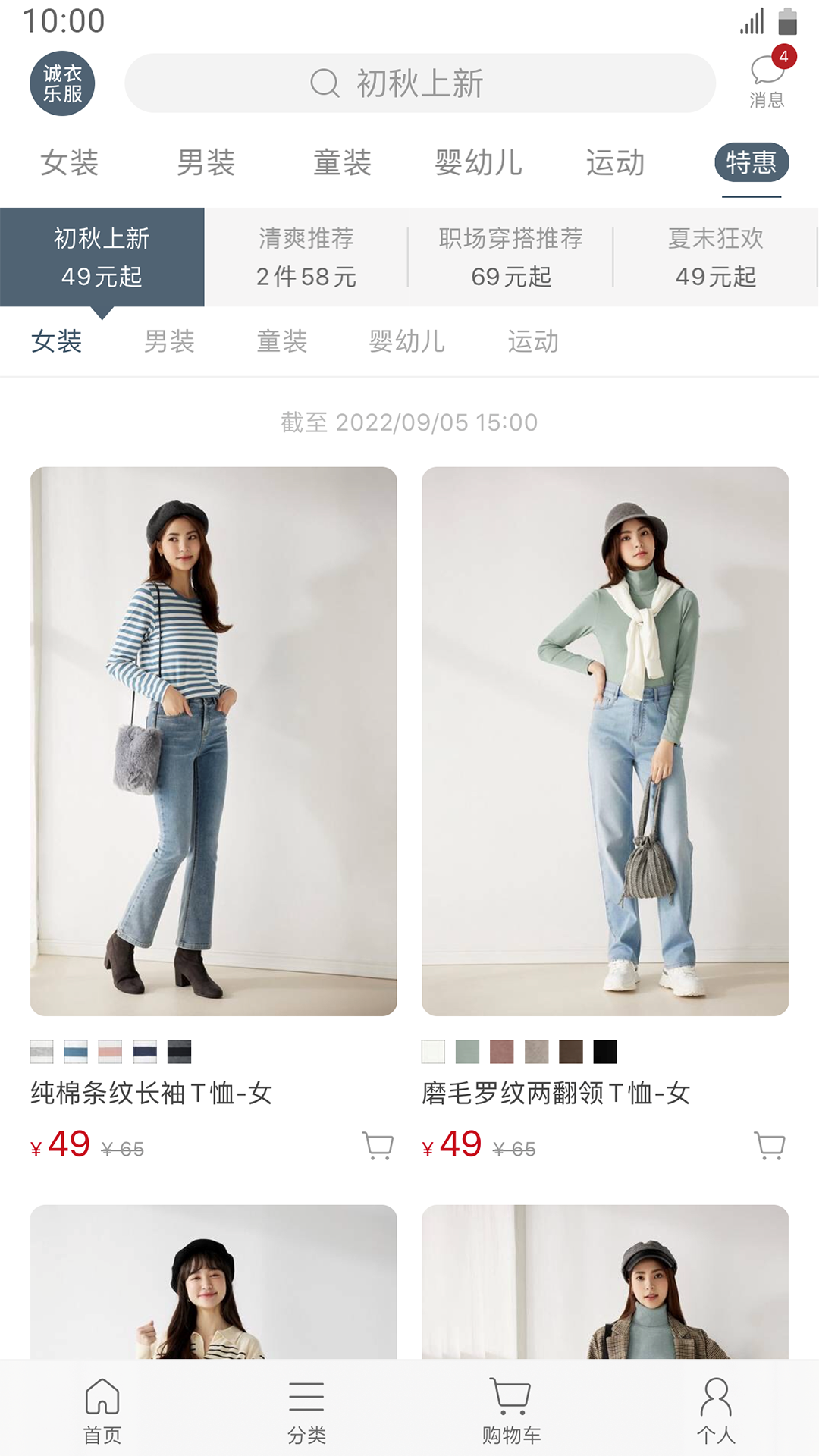819x1456 pixels.
Task: Switch to the top 男装 category tab
Action: pyautogui.click(x=206, y=163)
